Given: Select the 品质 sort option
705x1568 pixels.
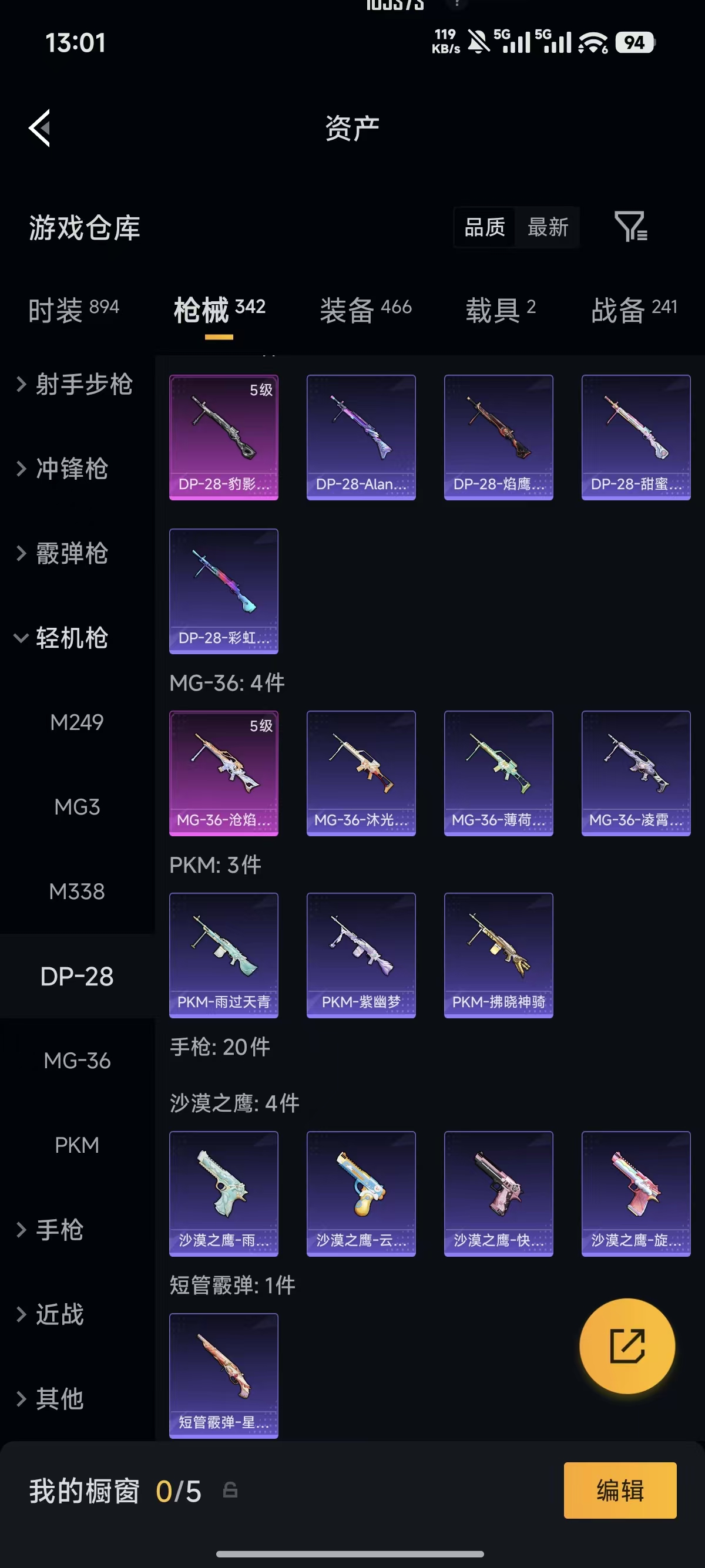Looking at the screenshot, I should pos(485,227).
